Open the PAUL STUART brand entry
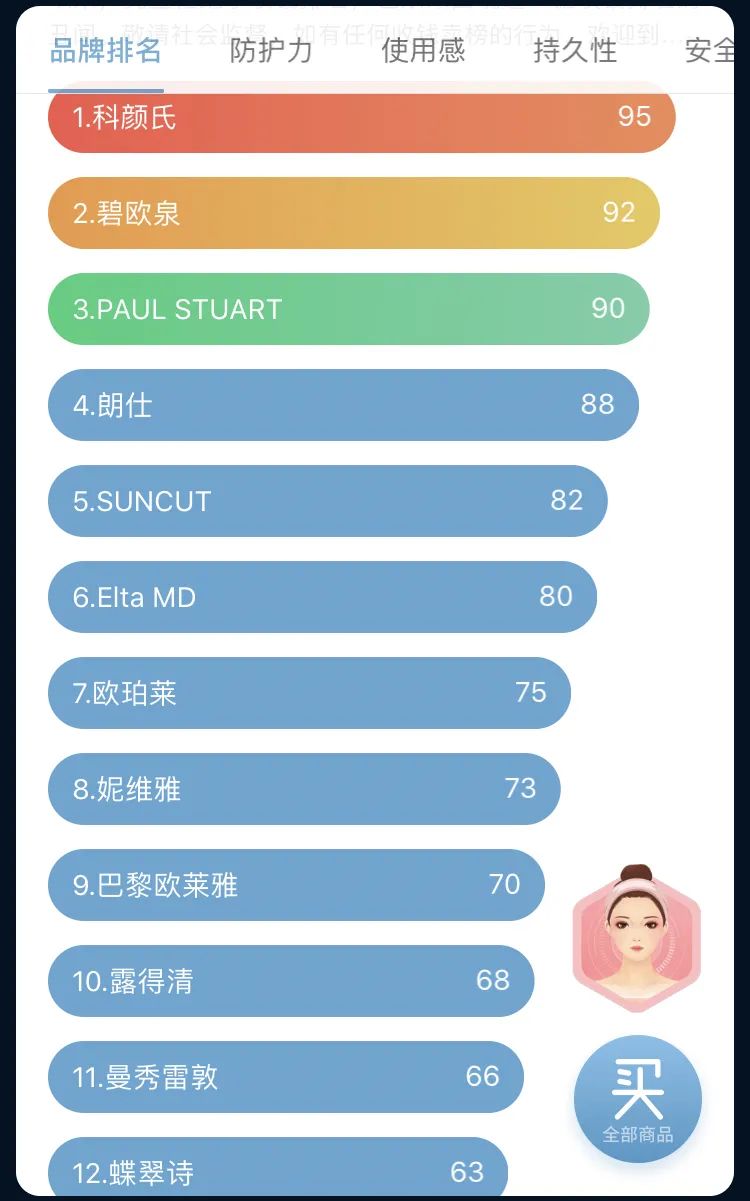750x1201 pixels. pos(348,309)
